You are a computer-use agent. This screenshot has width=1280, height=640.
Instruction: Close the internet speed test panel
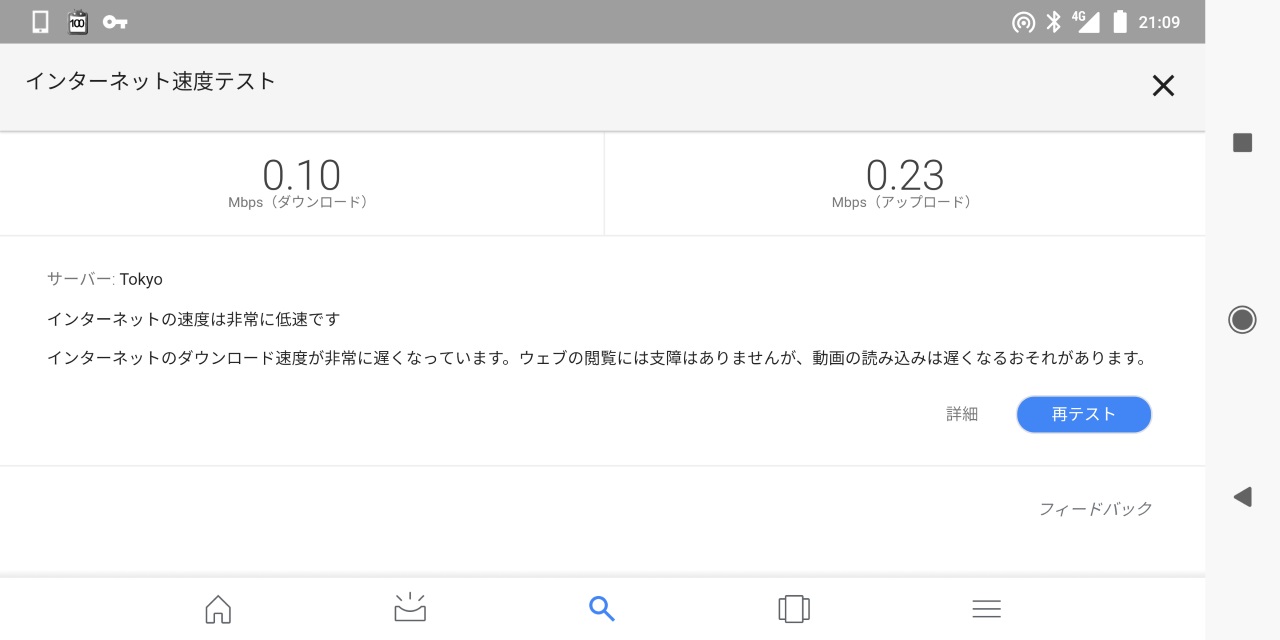(x=1163, y=86)
